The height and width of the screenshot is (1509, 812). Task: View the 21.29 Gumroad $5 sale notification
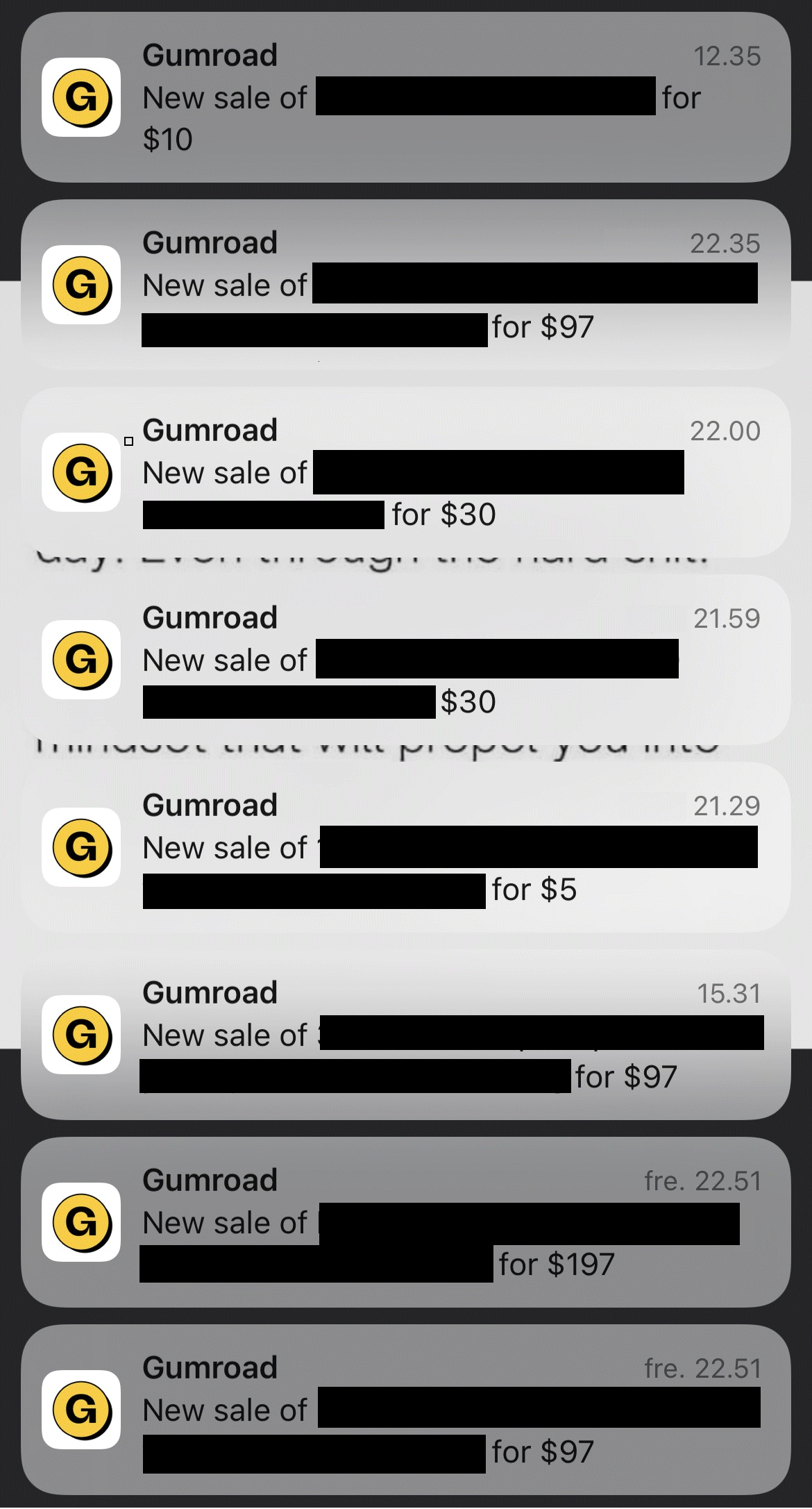406,847
